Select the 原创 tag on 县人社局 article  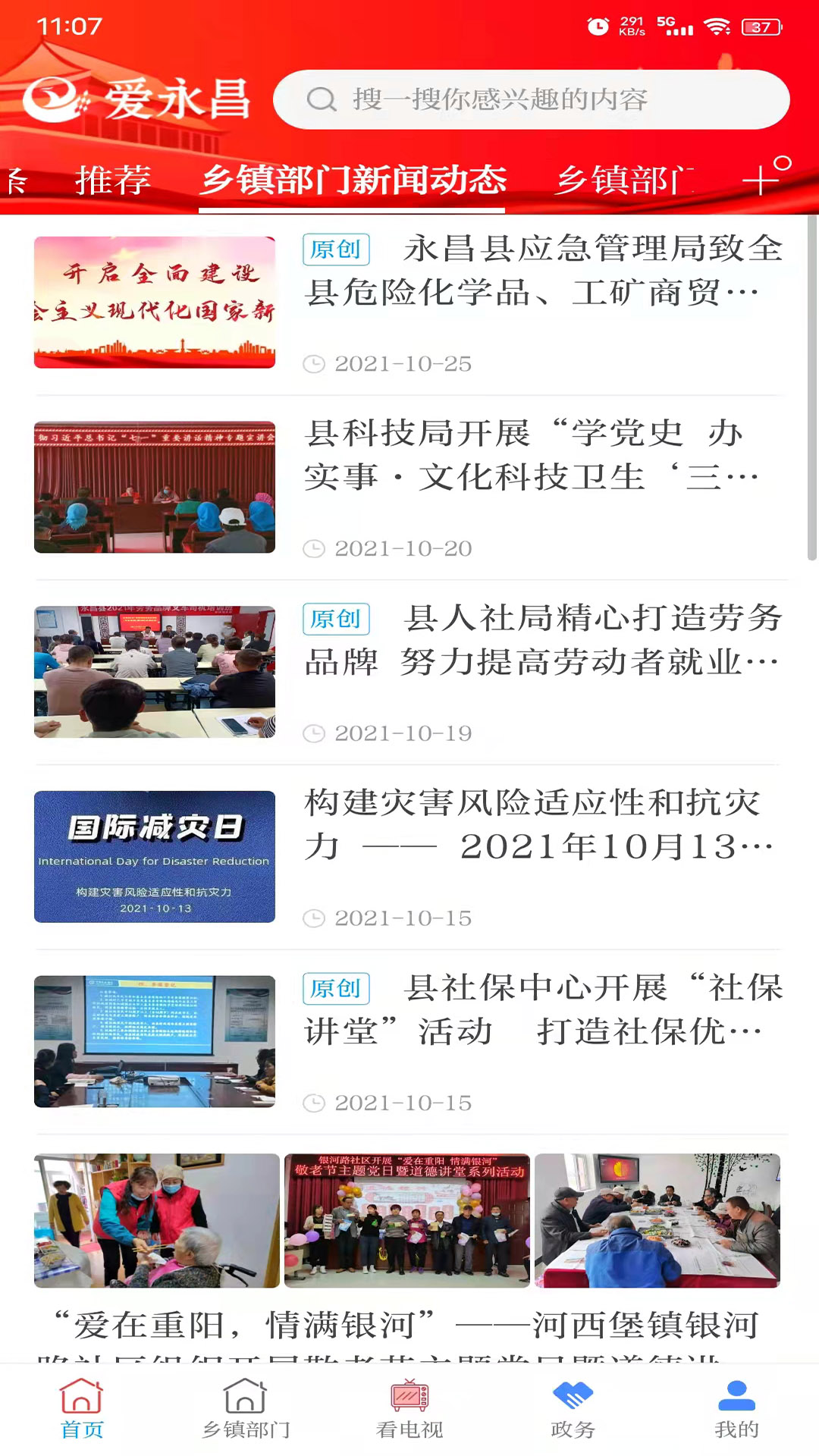(336, 620)
